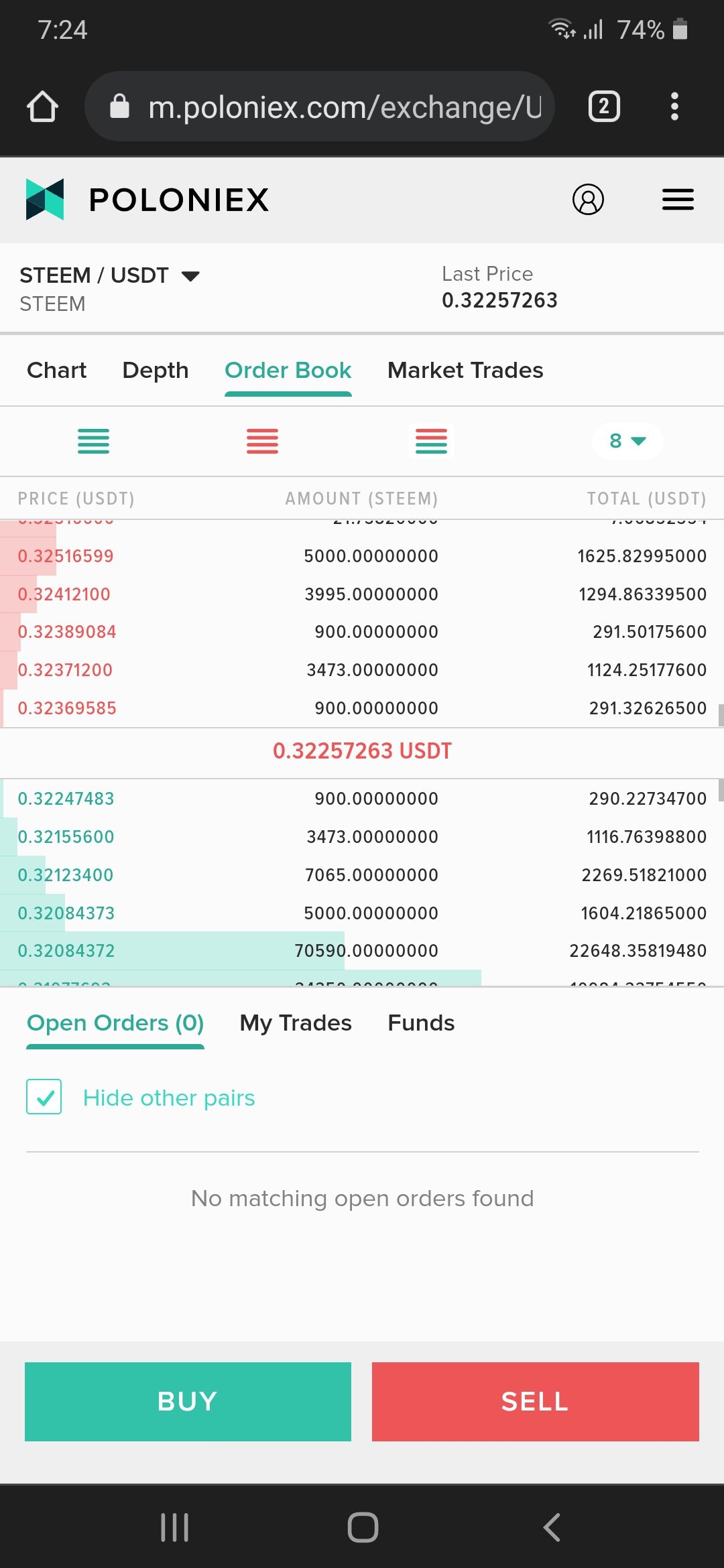The image size is (724, 1568).
Task: Select the sell order at 0.32516599
Action: [x=362, y=556]
